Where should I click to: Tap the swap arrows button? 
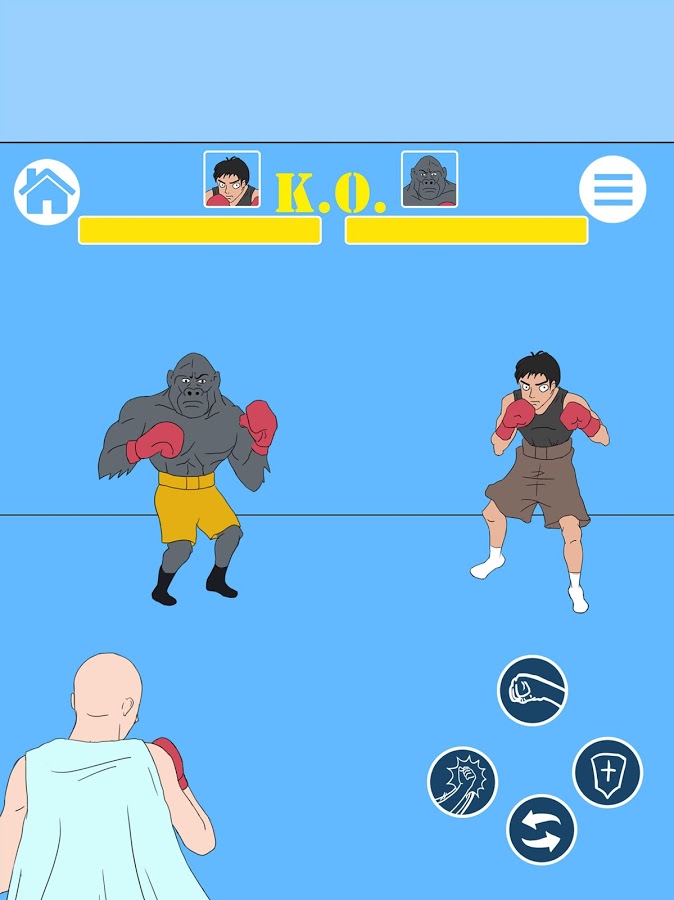tap(541, 829)
